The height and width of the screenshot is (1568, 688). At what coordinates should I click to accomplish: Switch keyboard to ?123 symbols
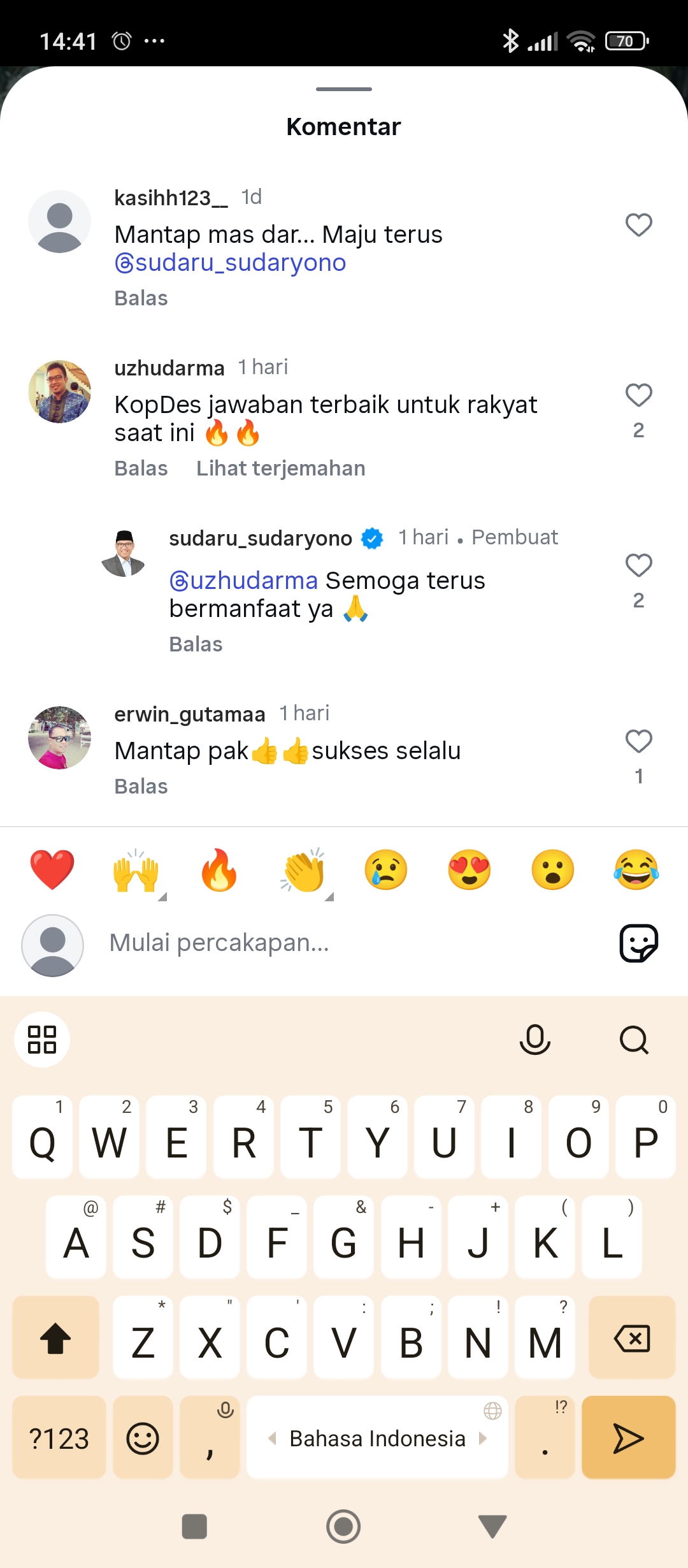[x=59, y=1437]
